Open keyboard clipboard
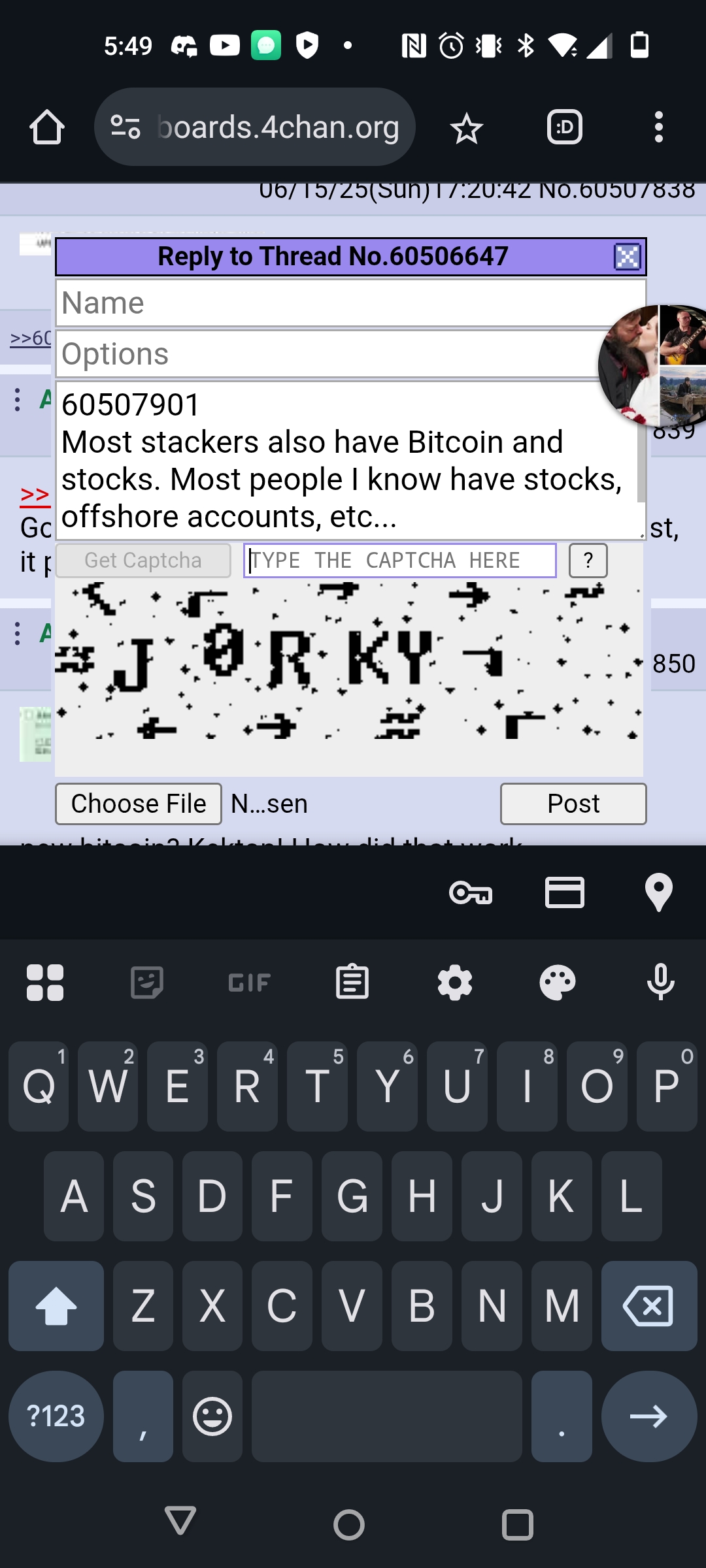Viewport: 706px width, 1568px height. coord(352,982)
